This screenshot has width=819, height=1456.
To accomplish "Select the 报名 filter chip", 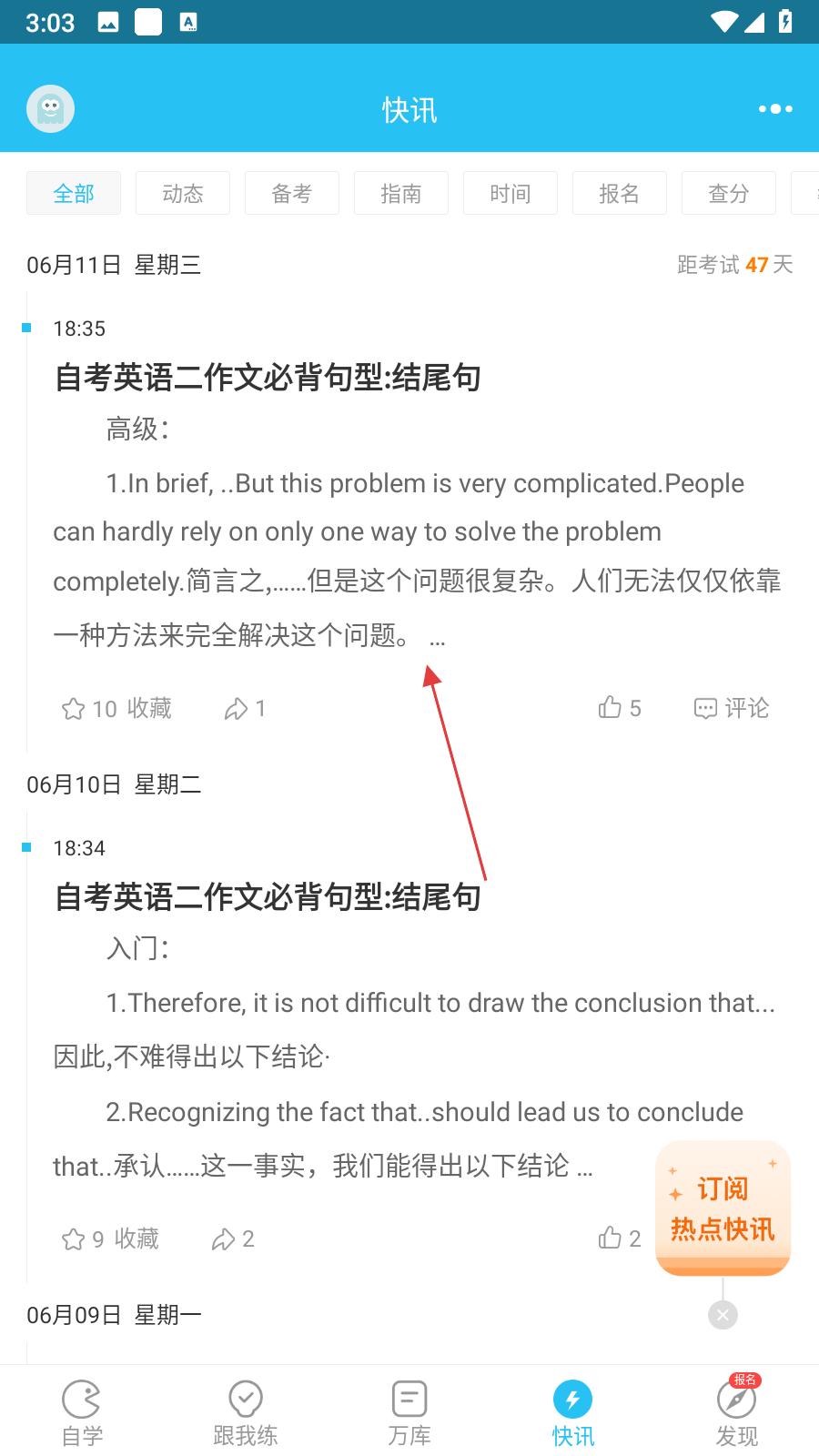I will [620, 193].
